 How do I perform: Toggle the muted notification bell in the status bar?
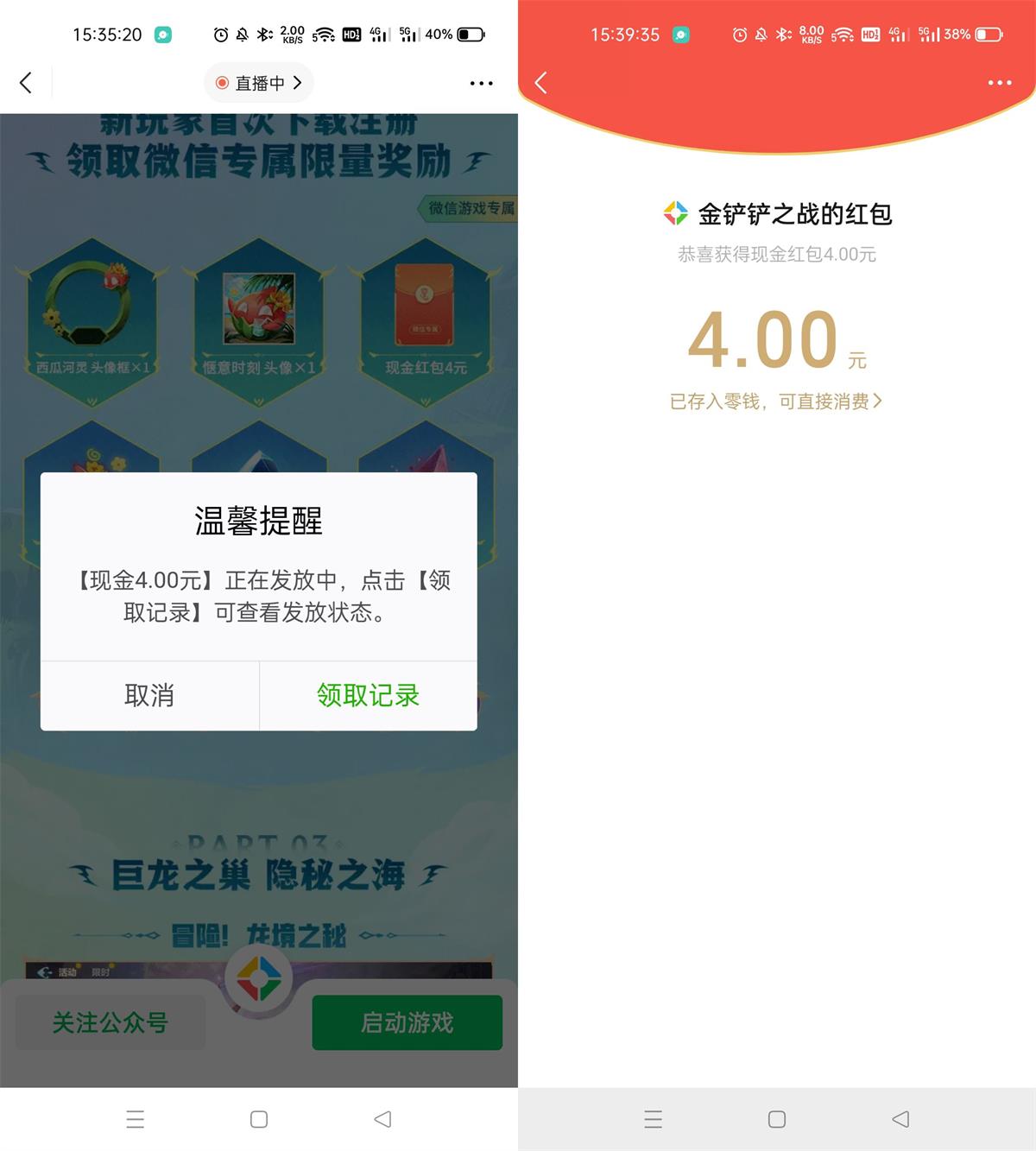click(242, 34)
